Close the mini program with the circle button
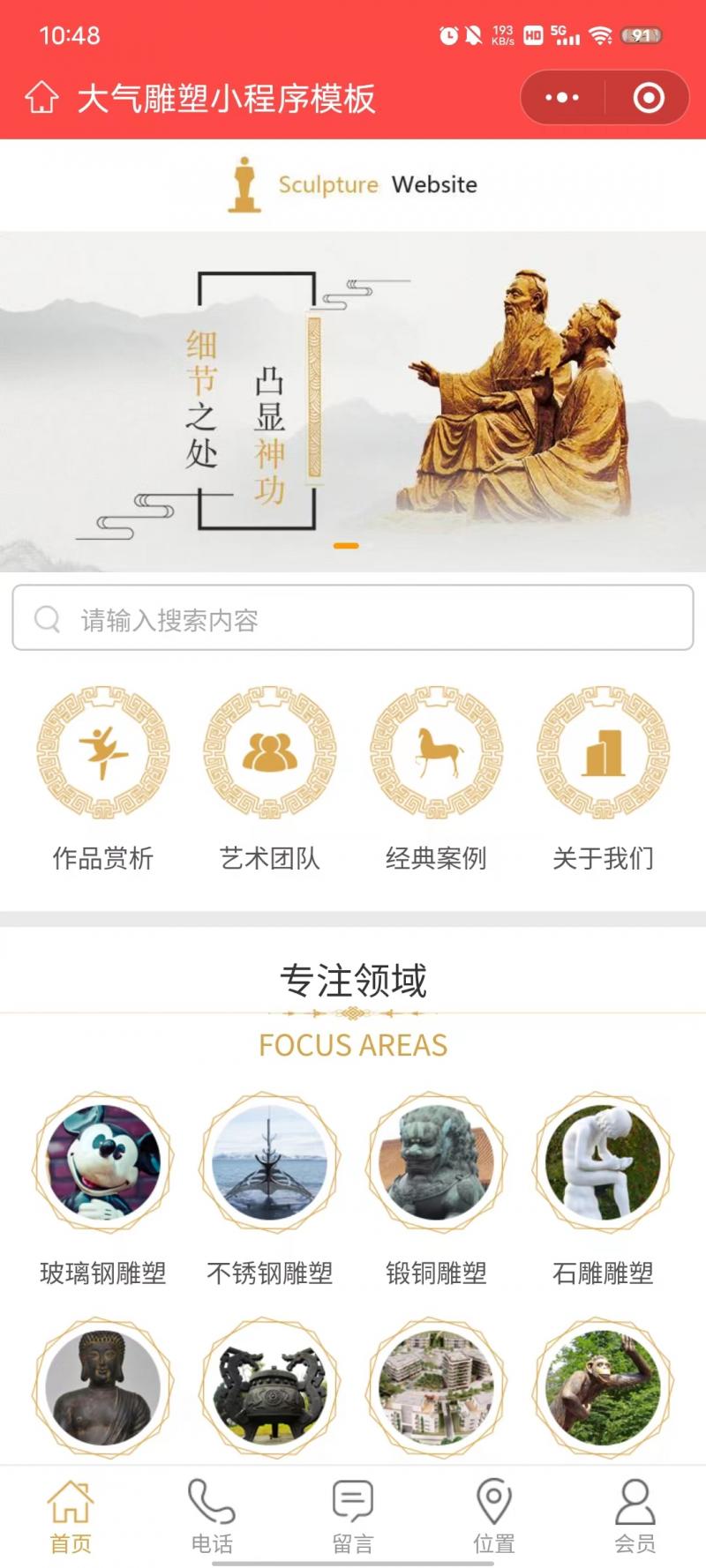706x1568 pixels. 649,98
